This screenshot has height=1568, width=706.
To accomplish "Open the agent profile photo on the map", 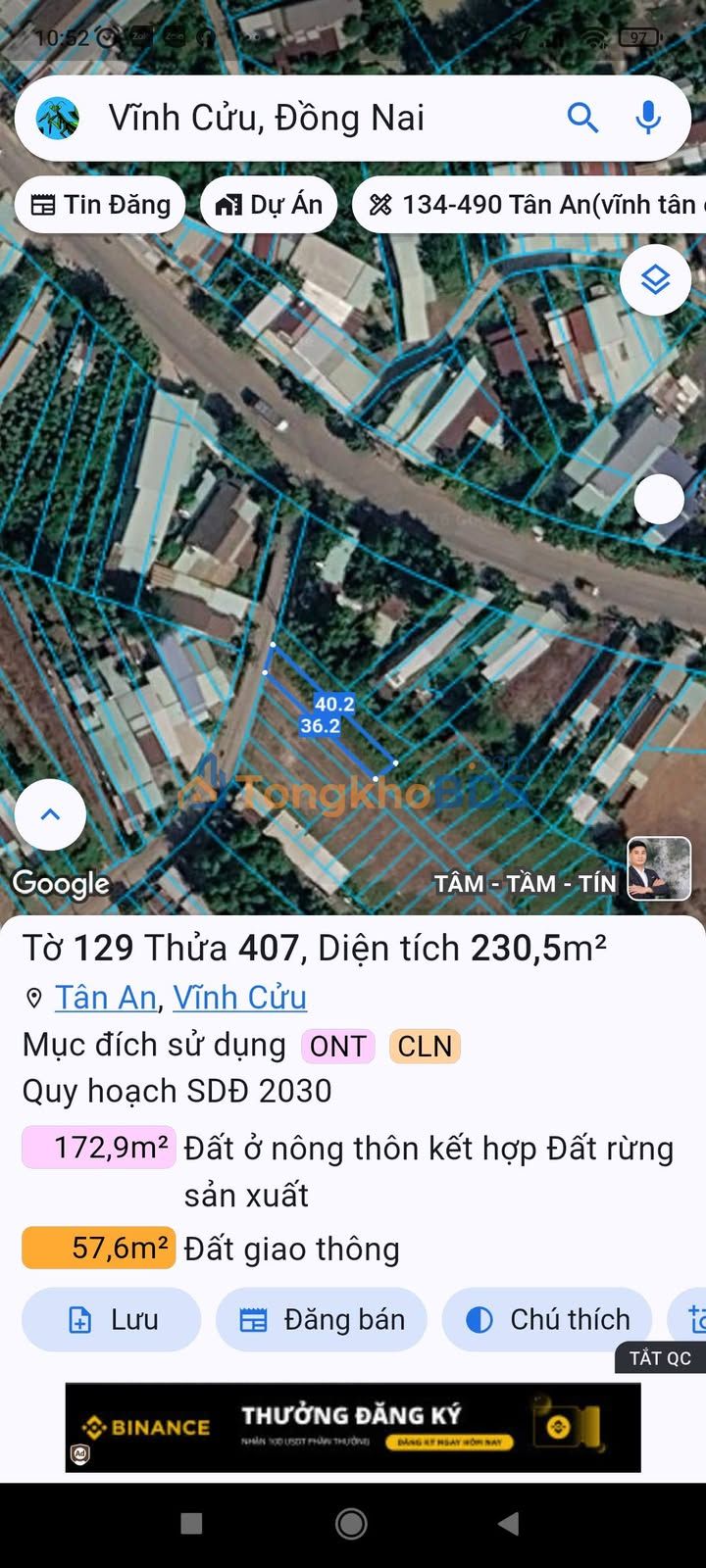I will click(x=659, y=868).
